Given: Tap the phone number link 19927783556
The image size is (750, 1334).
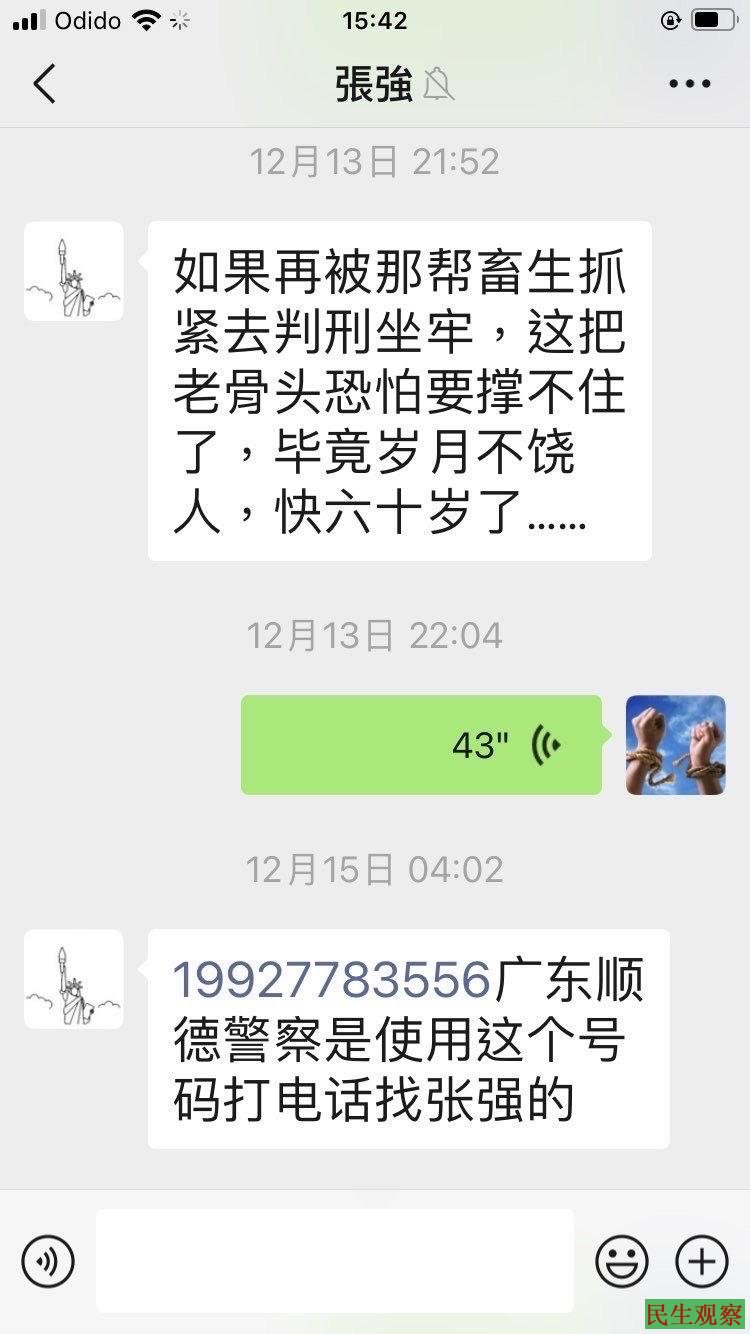Looking at the screenshot, I should pyautogui.click(x=332, y=981).
